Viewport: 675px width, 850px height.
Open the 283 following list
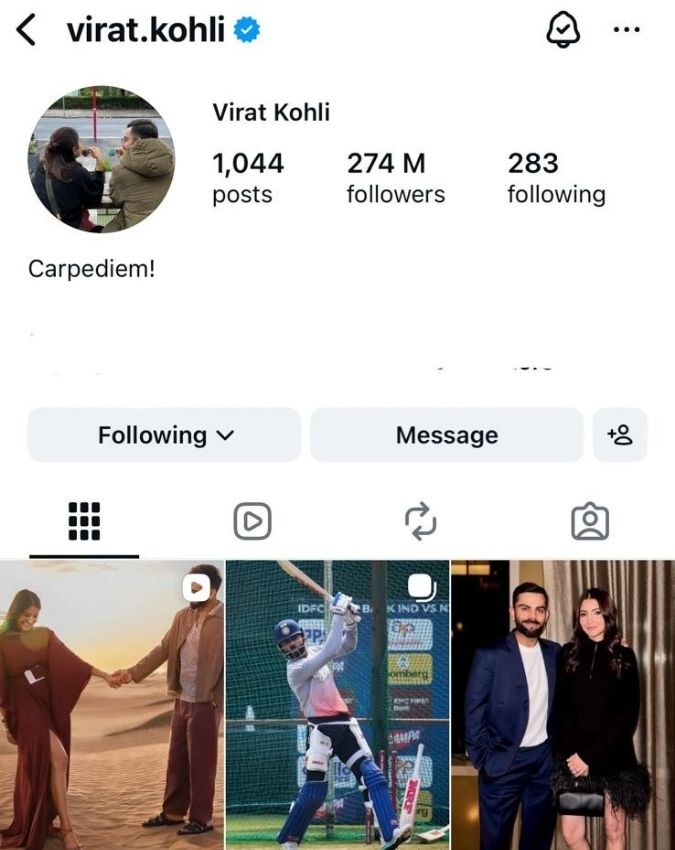point(555,177)
